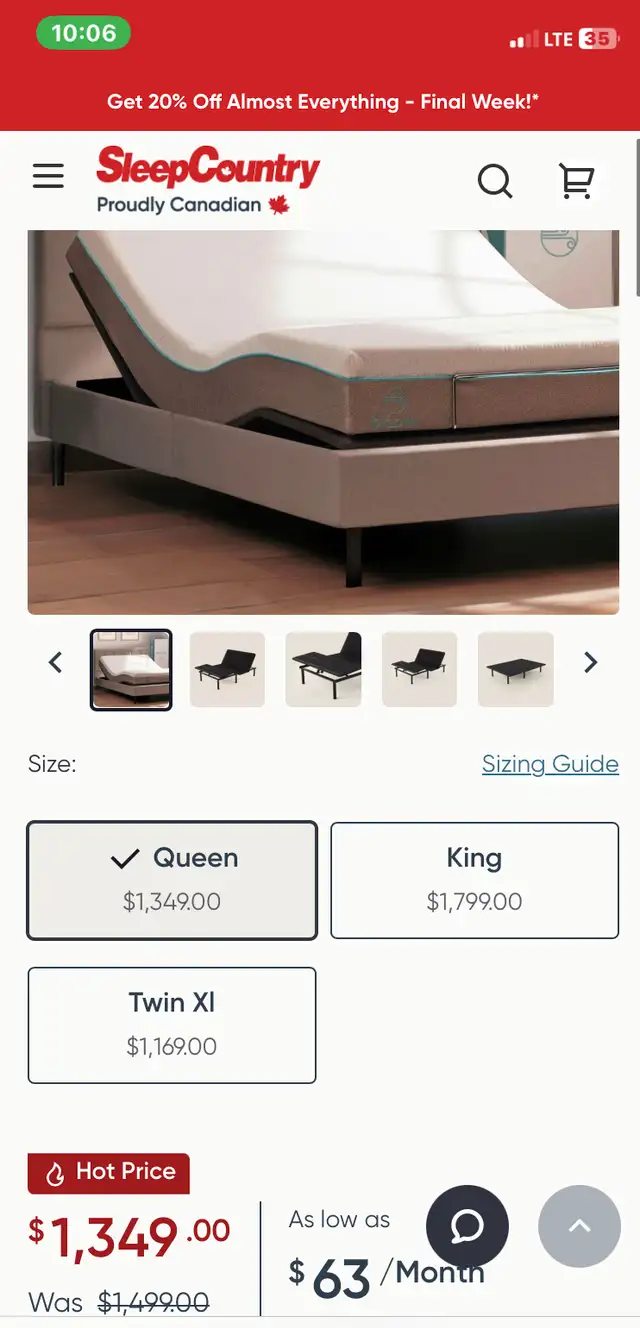
Task: Select the fifth product thumbnail
Action: 515,669
